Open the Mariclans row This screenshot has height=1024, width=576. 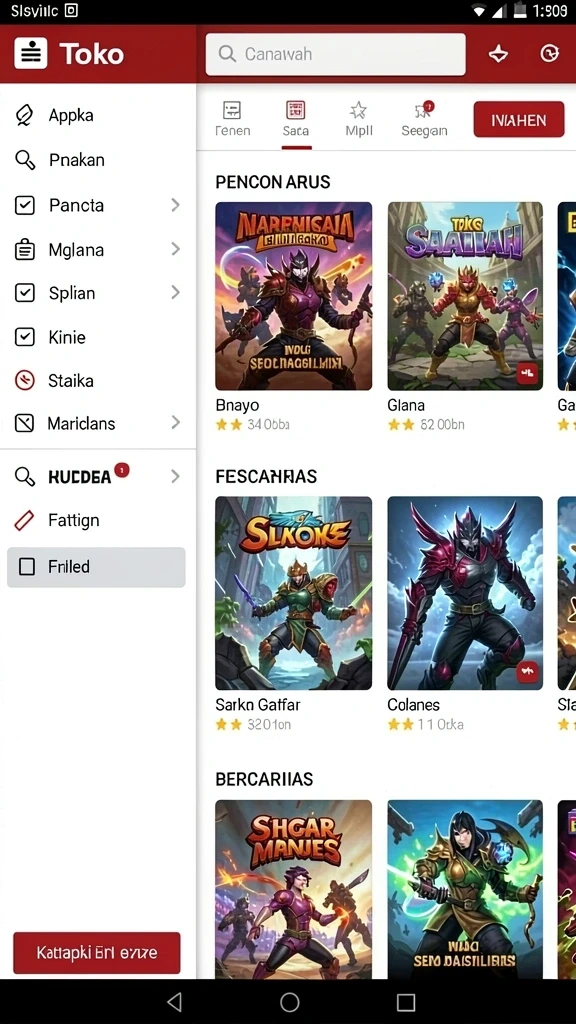coord(98,423)
